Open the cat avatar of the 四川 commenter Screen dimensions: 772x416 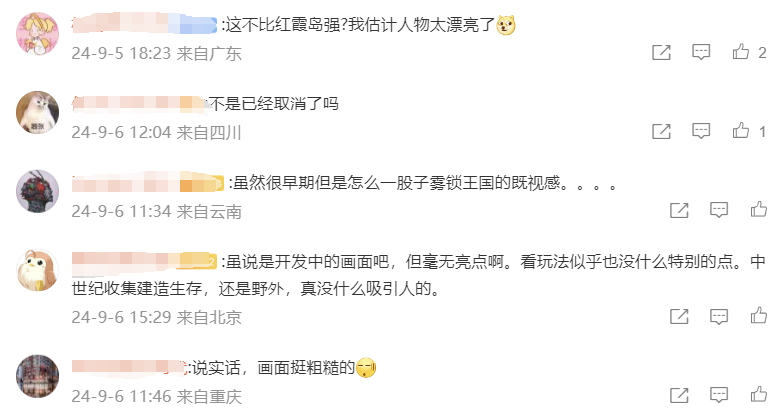coord(37,112)
